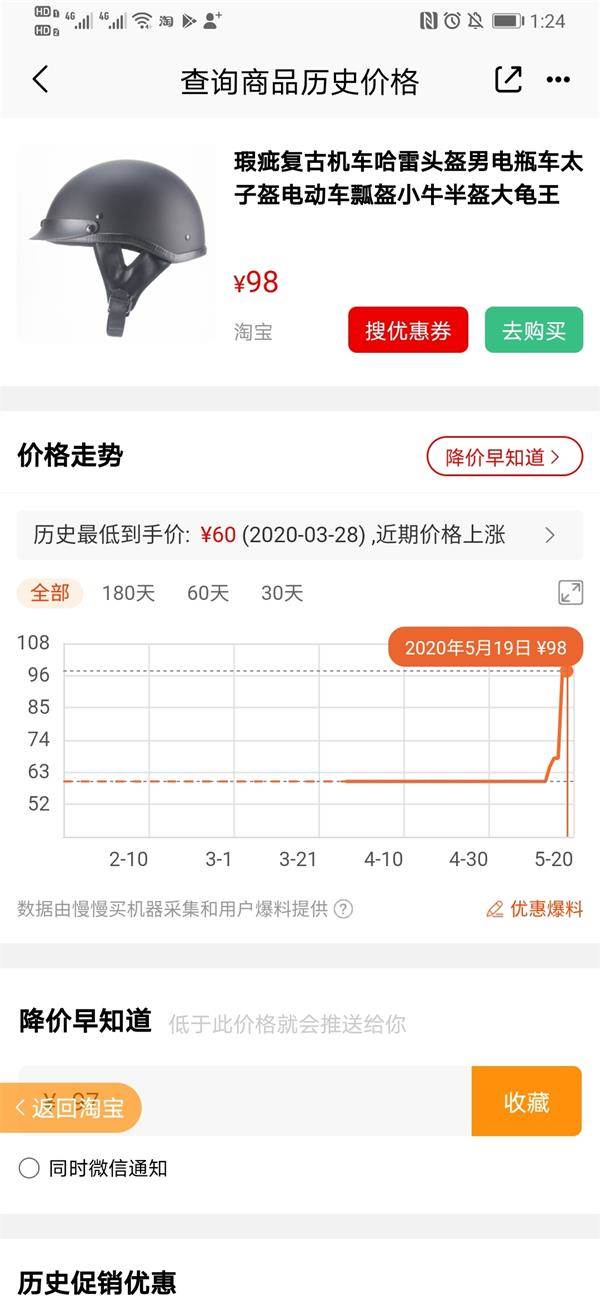Tap the orange 收藏 button
This screenshot has width=600, height=1300.
[526, 1101]
